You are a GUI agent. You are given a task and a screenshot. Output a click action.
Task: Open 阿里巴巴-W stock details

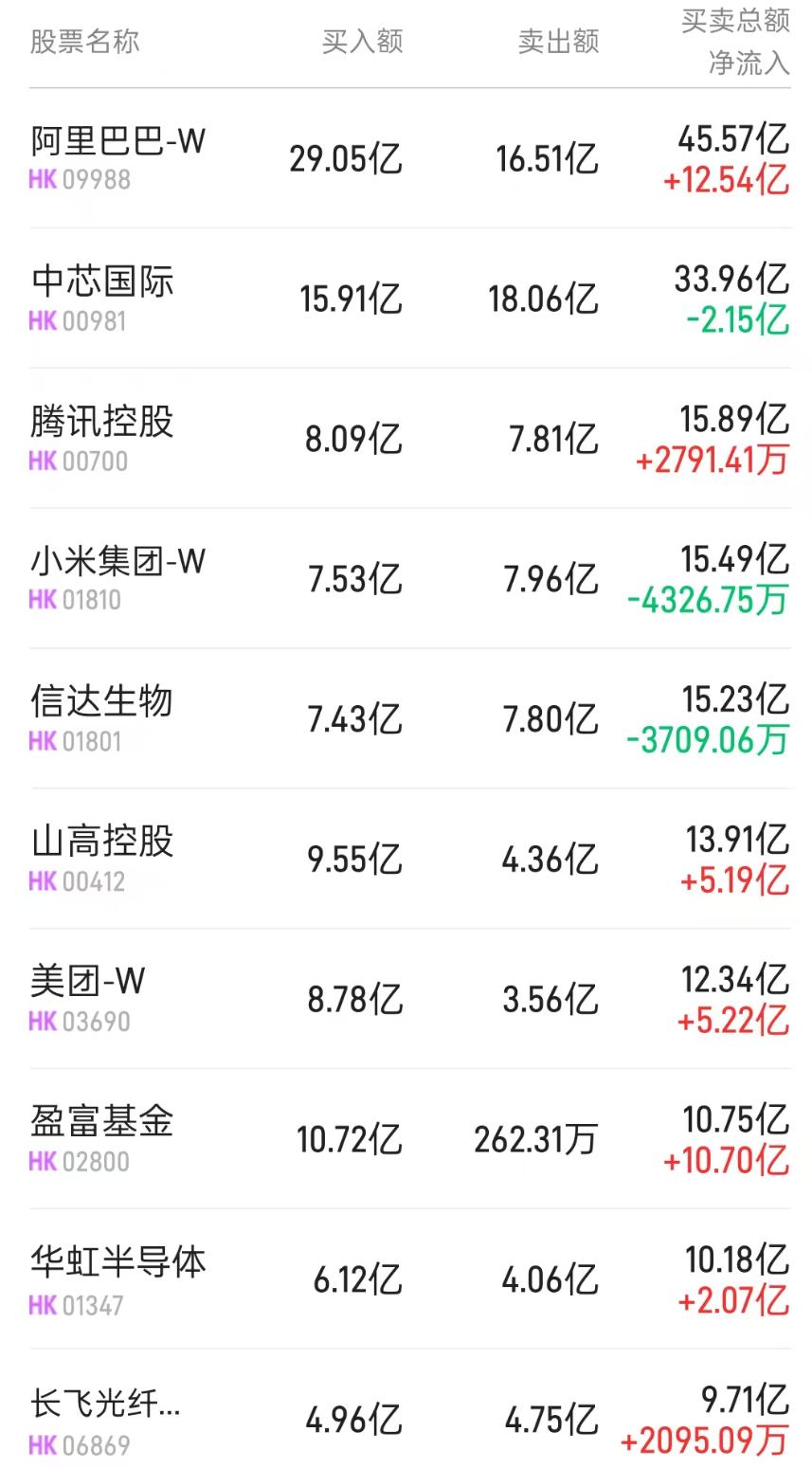tap(114, 143)
